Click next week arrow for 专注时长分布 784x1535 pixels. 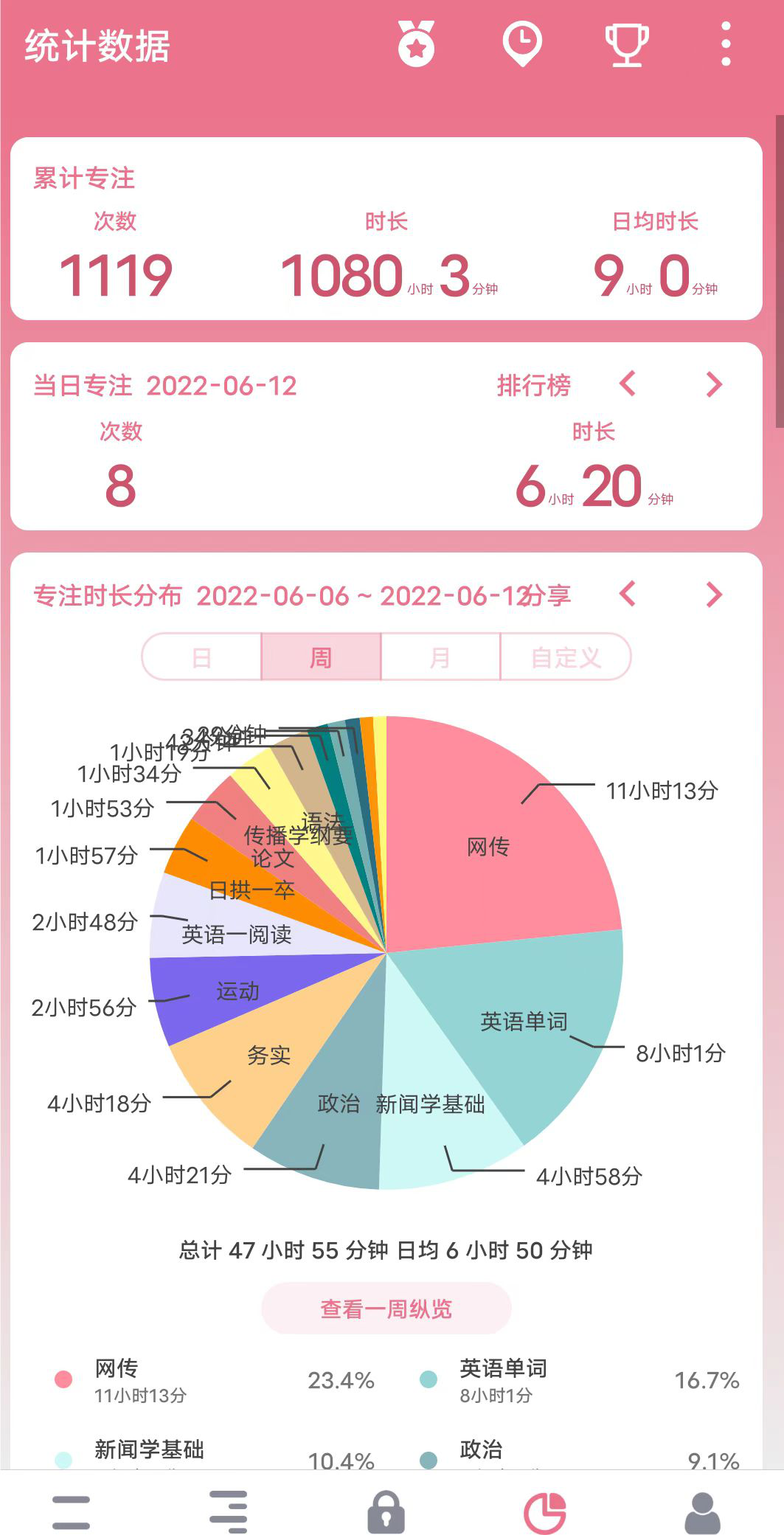click(712, 595)
